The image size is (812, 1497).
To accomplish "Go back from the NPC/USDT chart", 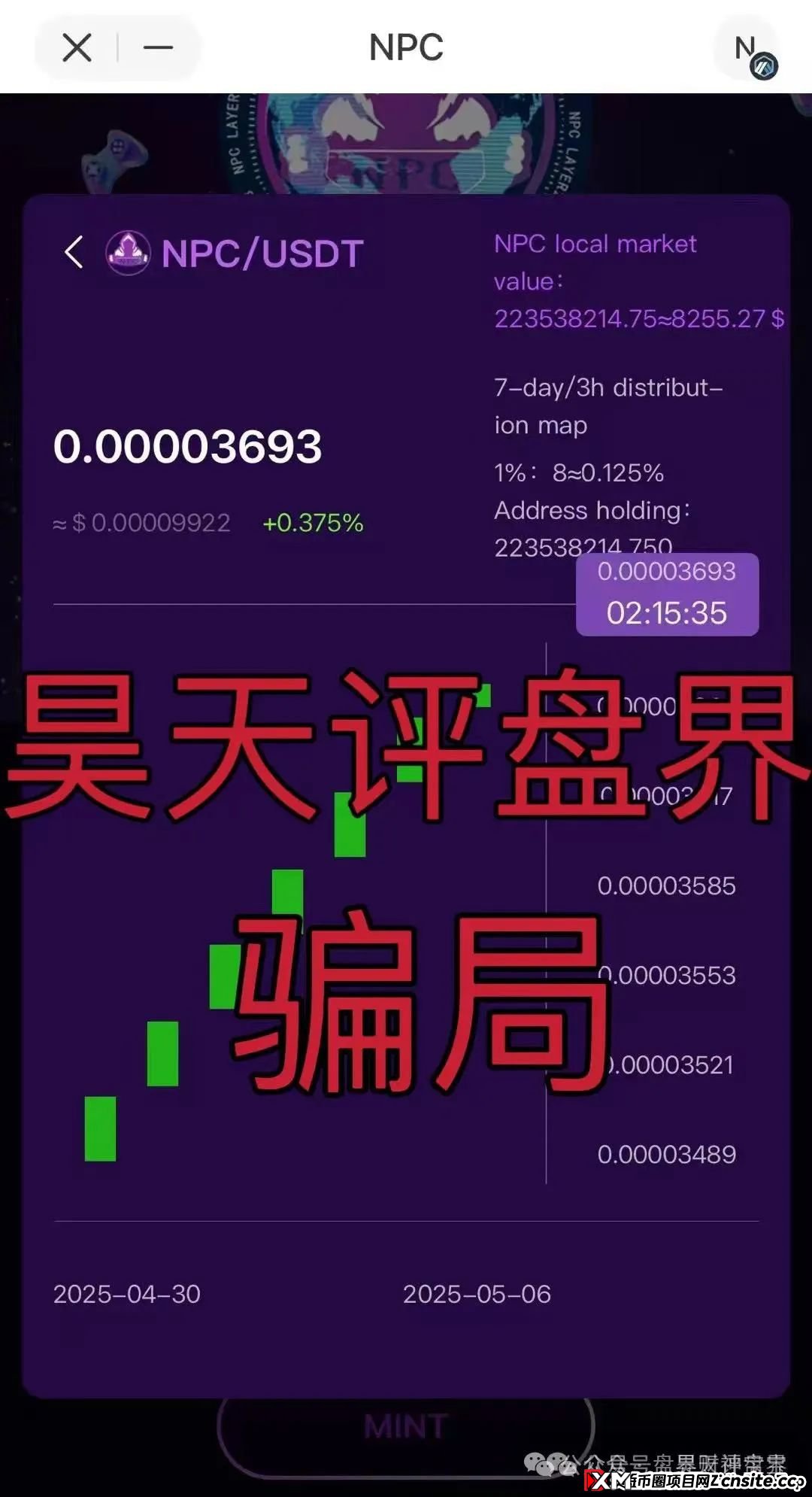I will [x=74, y=252].
